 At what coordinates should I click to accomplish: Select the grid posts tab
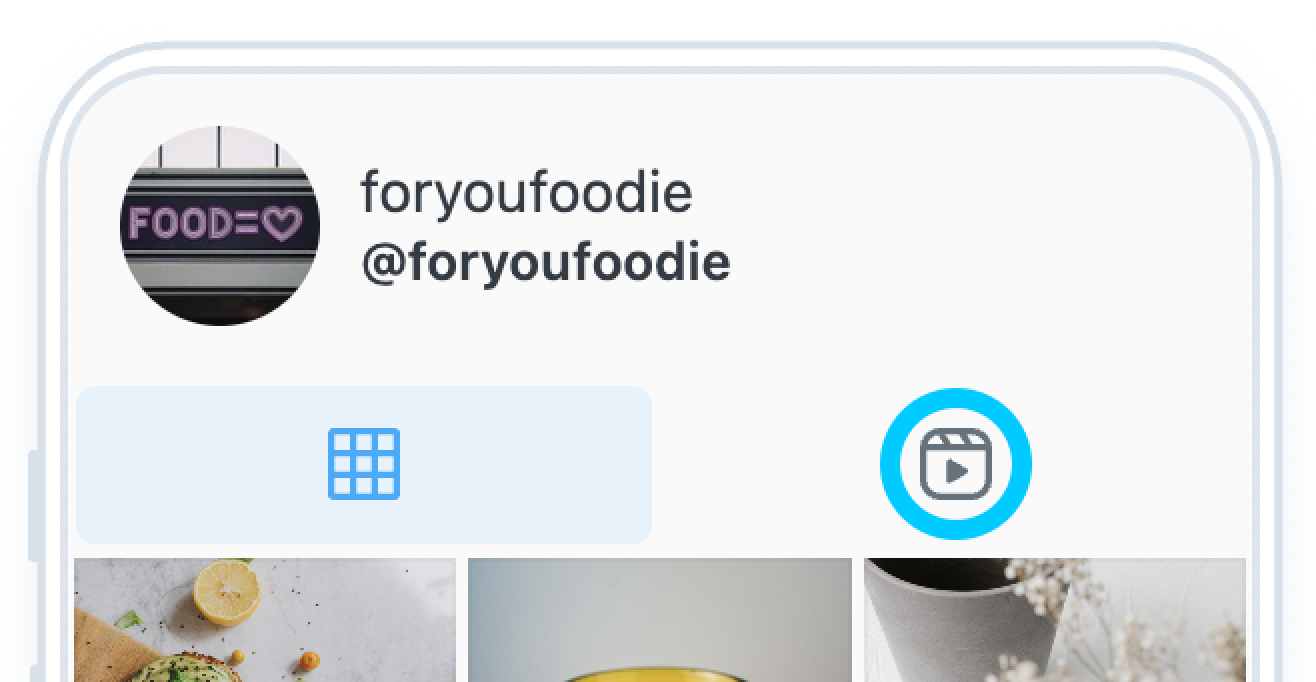click(364, 465)
